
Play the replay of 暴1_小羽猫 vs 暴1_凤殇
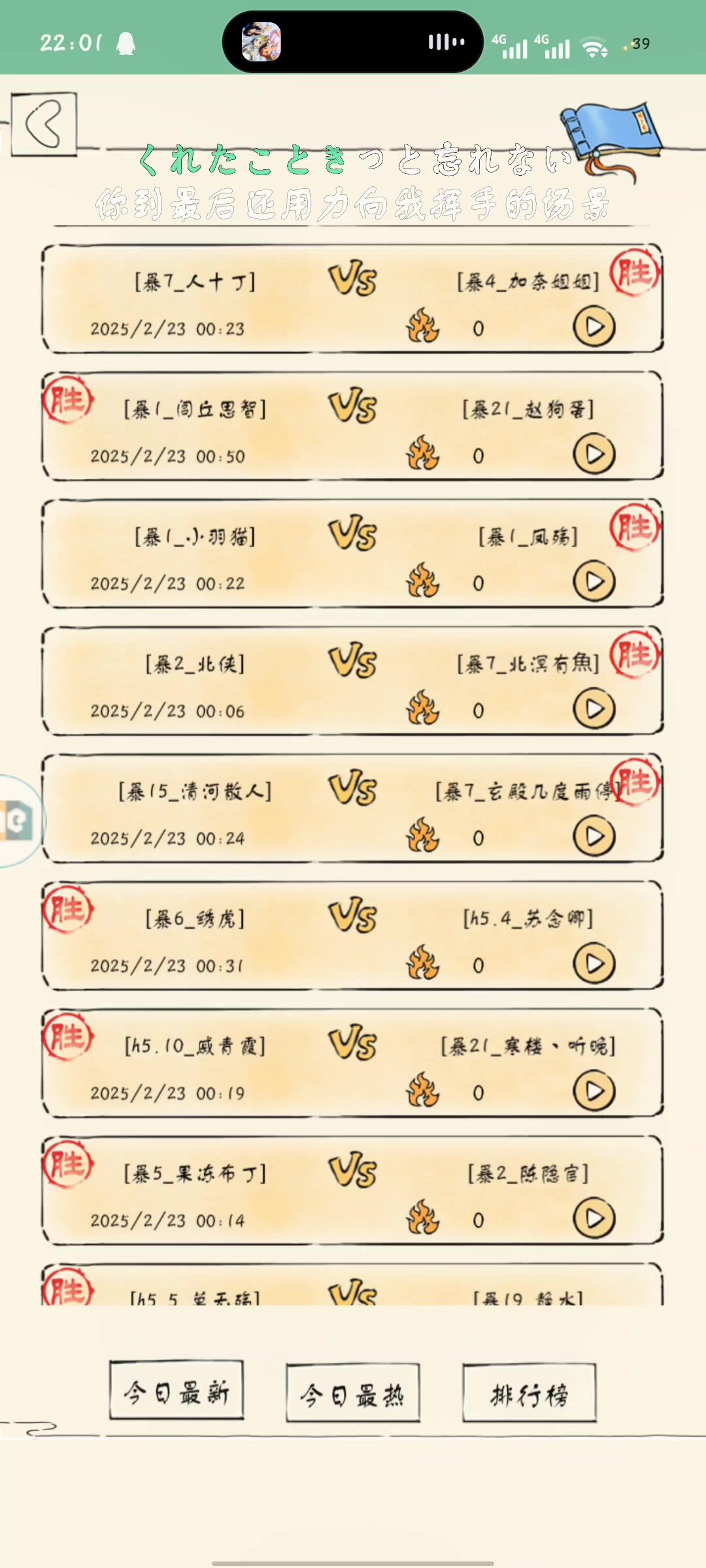pos(594,581)
